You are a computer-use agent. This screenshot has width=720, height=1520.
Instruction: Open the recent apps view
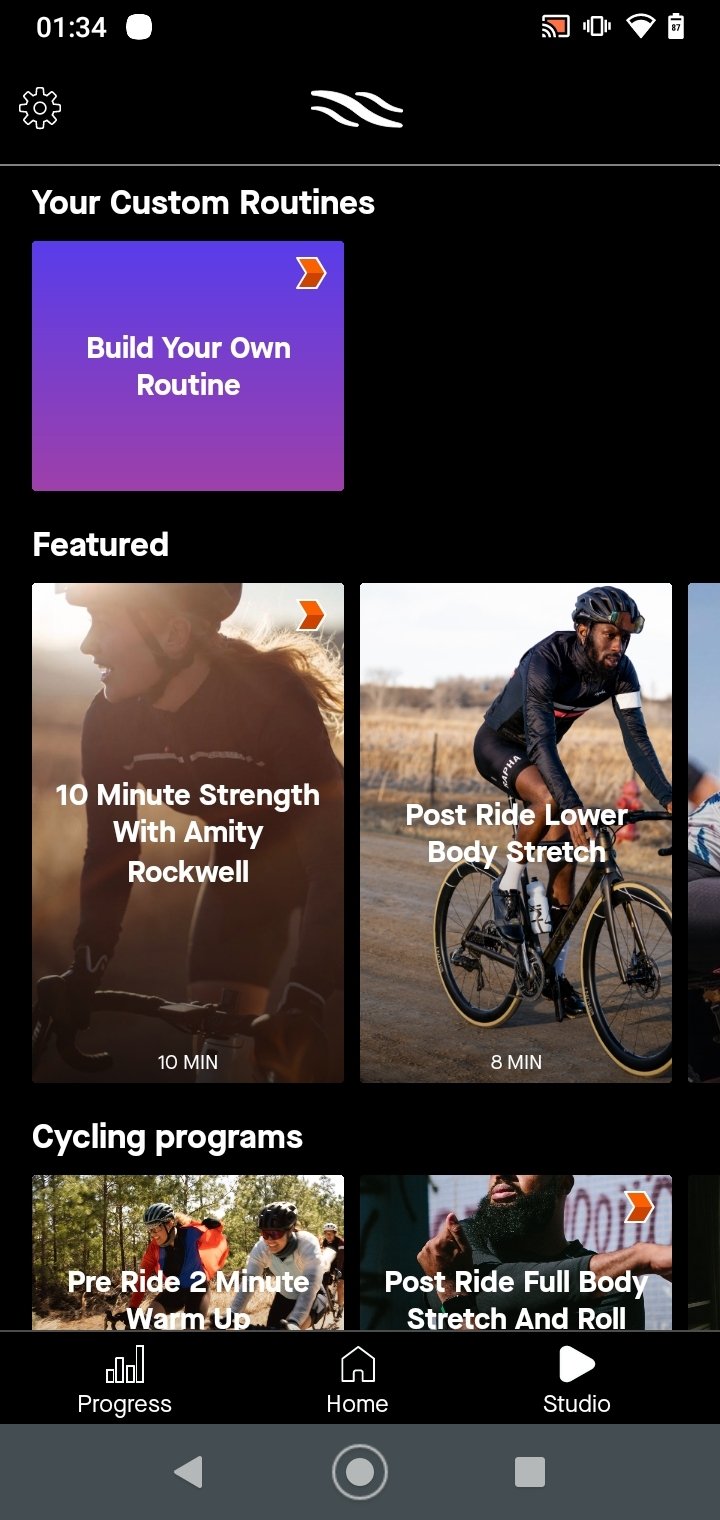coord(529,1472)
